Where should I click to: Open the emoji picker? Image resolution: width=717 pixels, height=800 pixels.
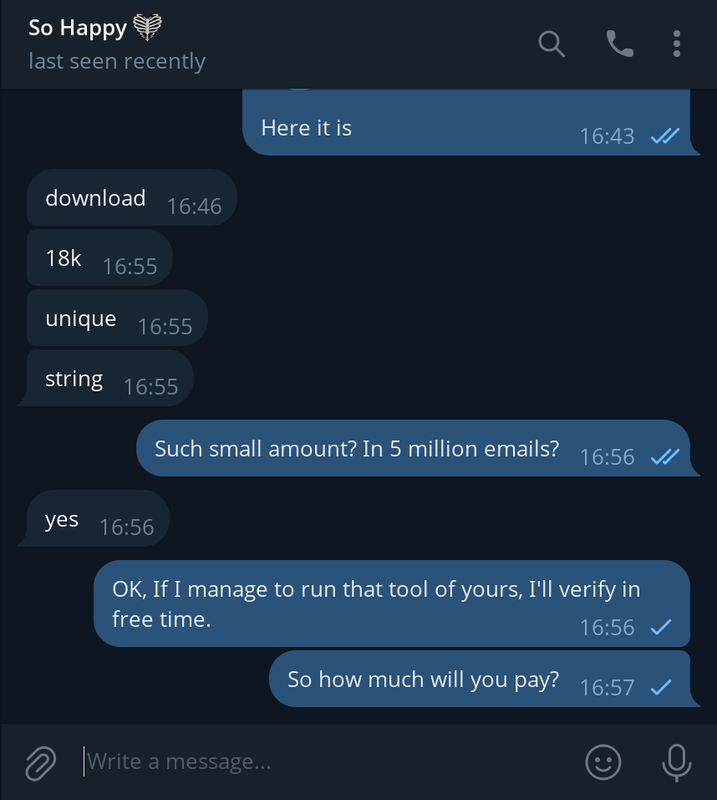pyautogui.click(x=603, y=762)
